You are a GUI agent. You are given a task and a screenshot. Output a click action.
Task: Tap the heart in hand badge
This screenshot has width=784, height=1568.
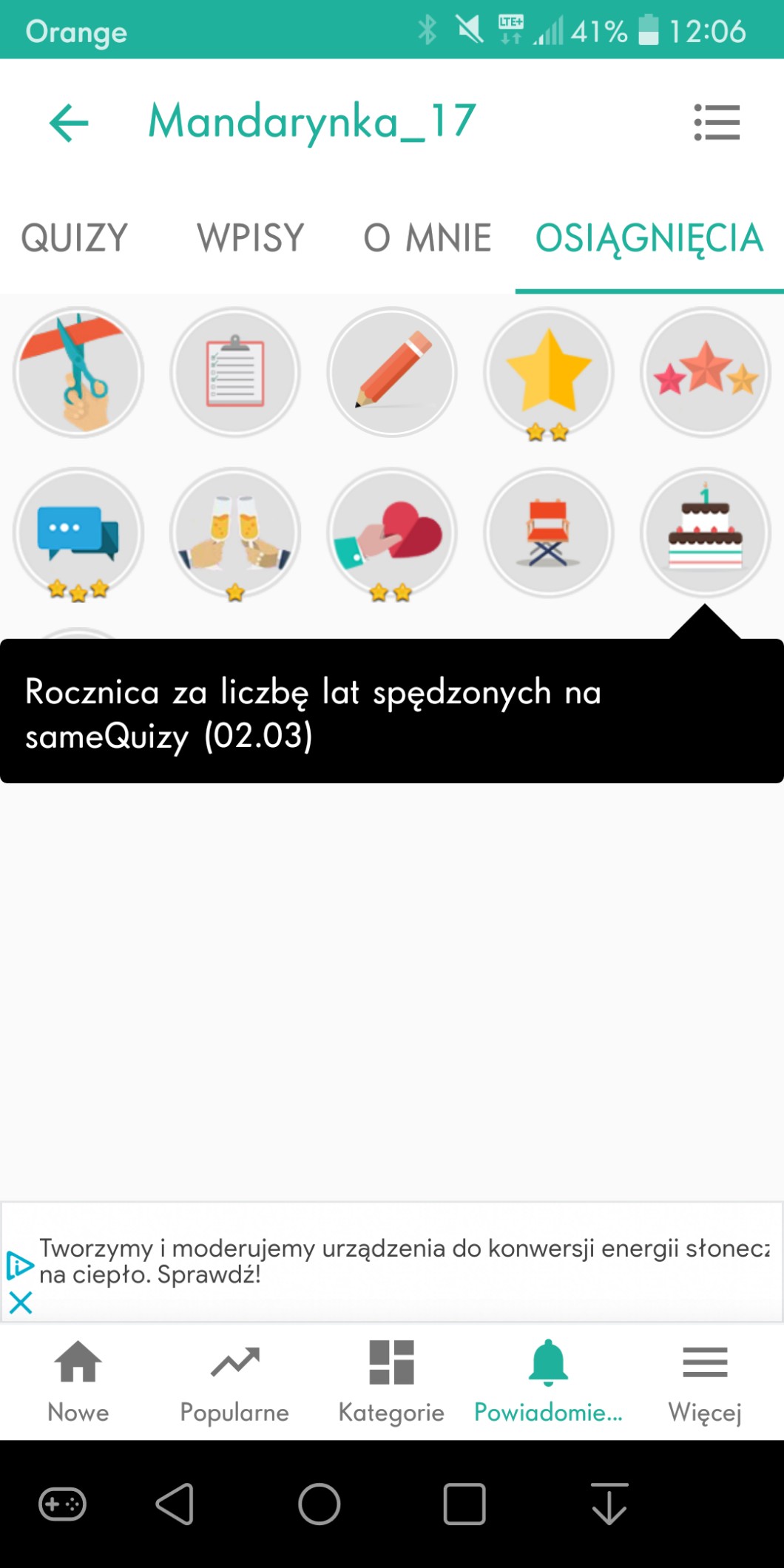(x=392, y=533)
